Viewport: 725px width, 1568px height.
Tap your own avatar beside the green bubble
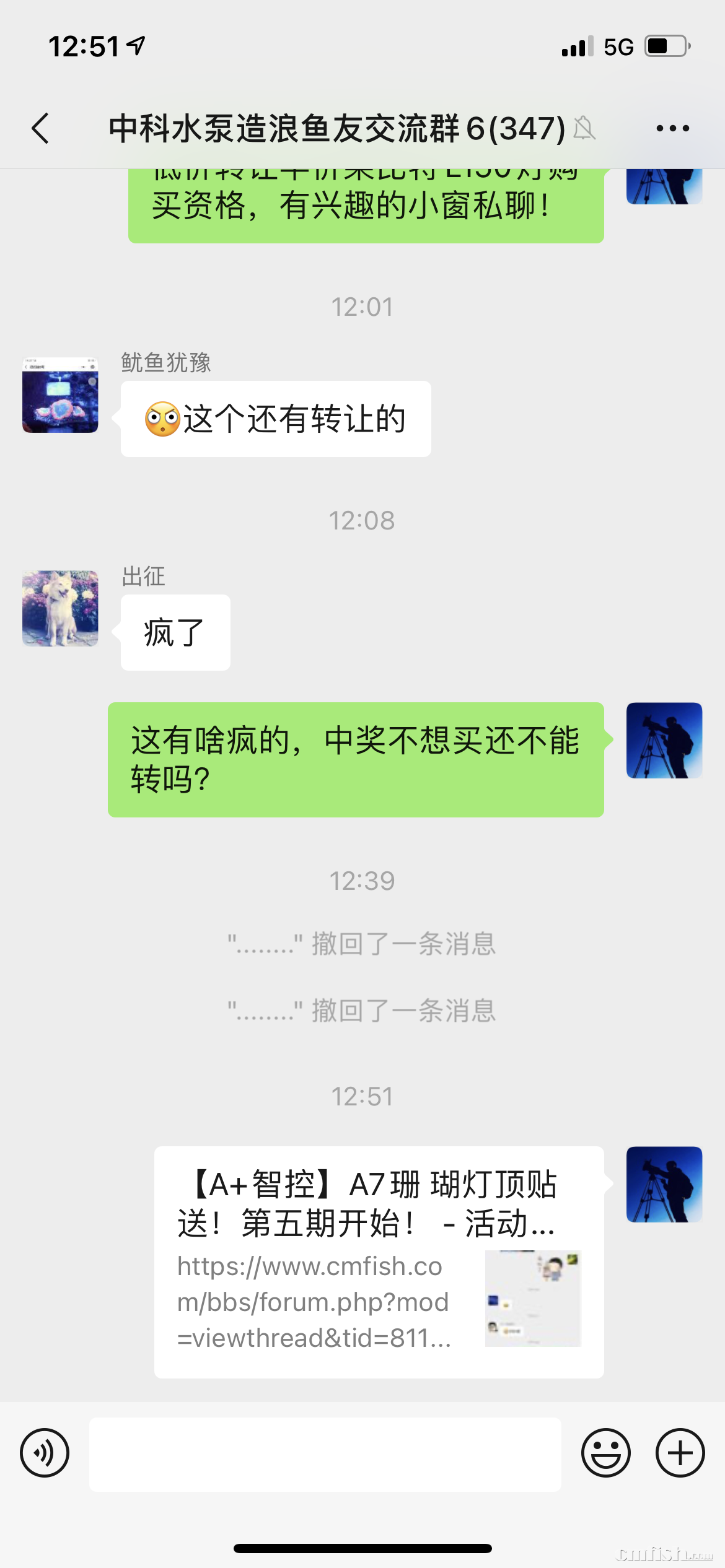click(x=664, y=740)
